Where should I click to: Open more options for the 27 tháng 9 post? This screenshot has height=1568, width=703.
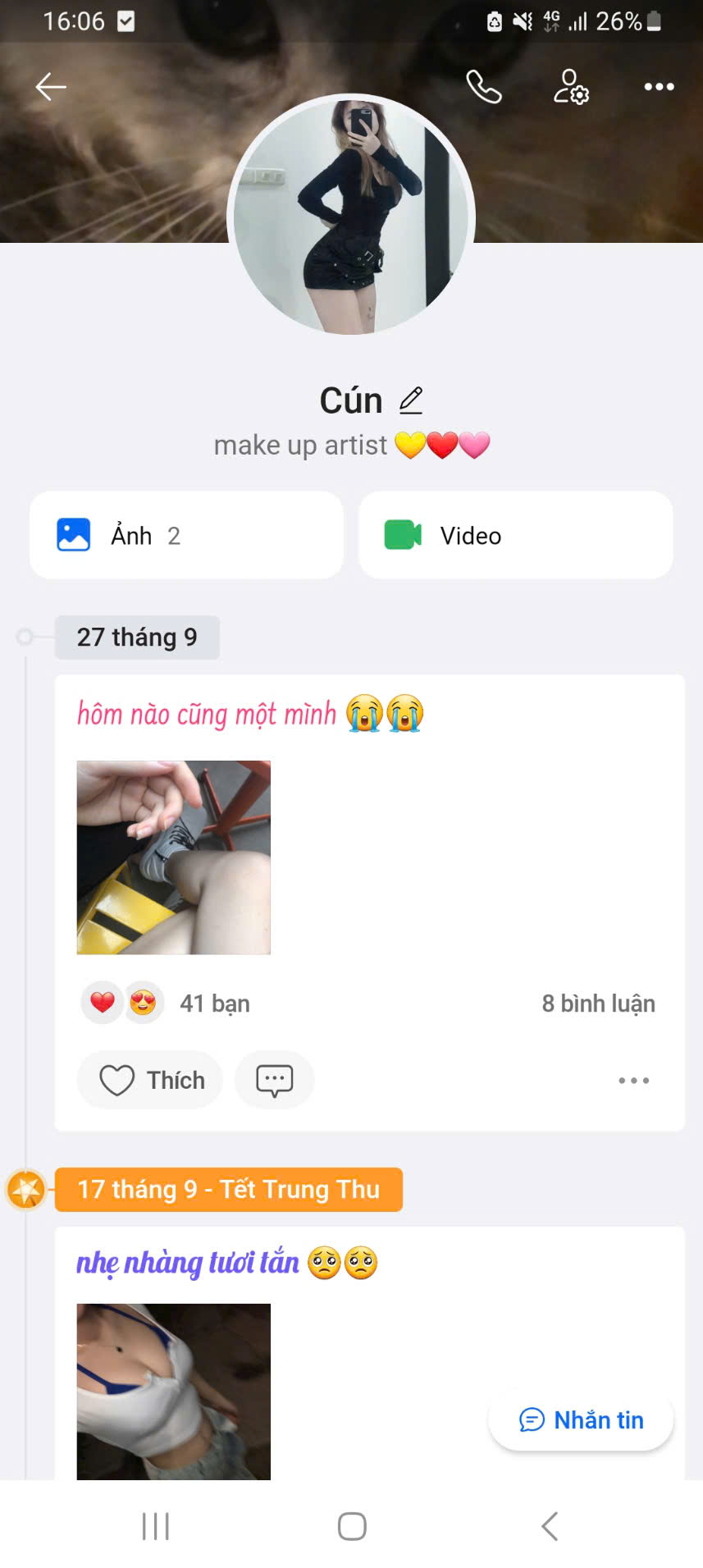click(633, 1081)
